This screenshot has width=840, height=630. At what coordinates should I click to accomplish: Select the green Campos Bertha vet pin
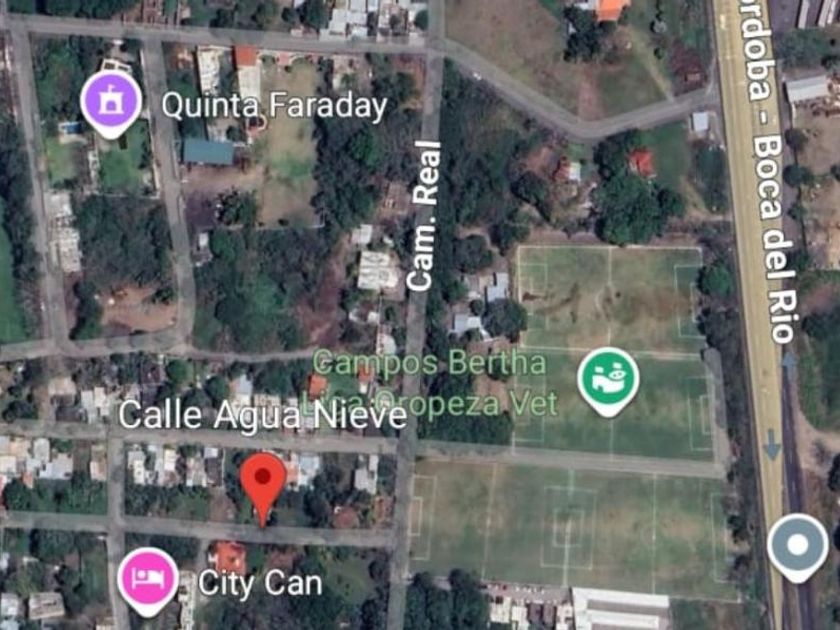pyautogui.click(x=608, y=381)
